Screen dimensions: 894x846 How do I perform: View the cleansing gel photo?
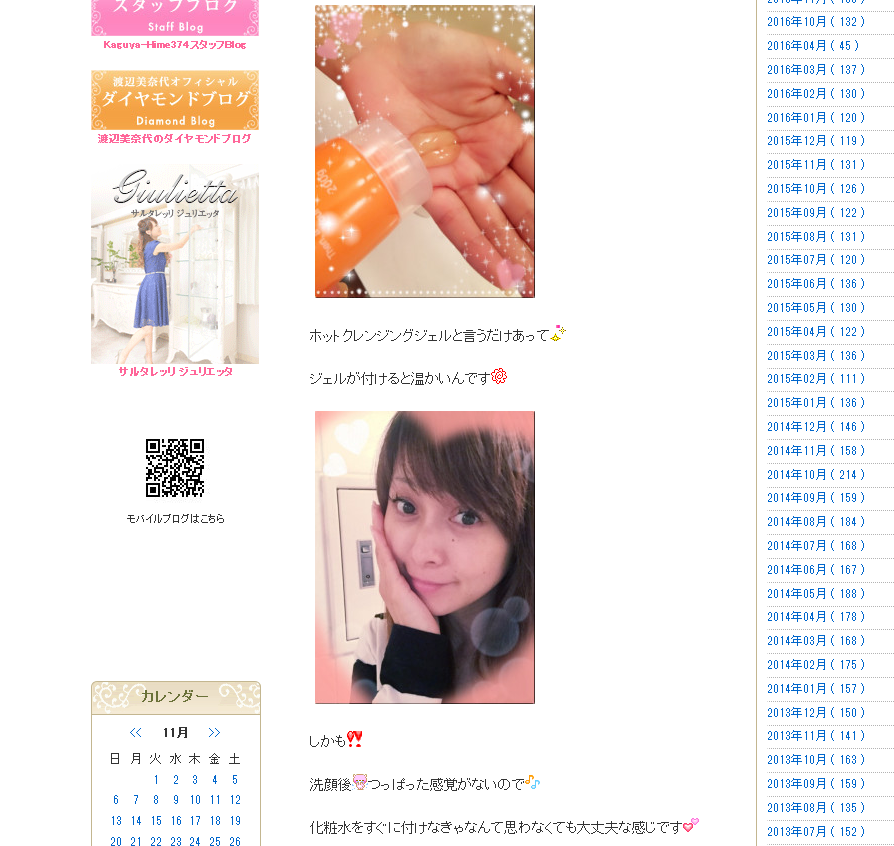(x=425, y=151)
